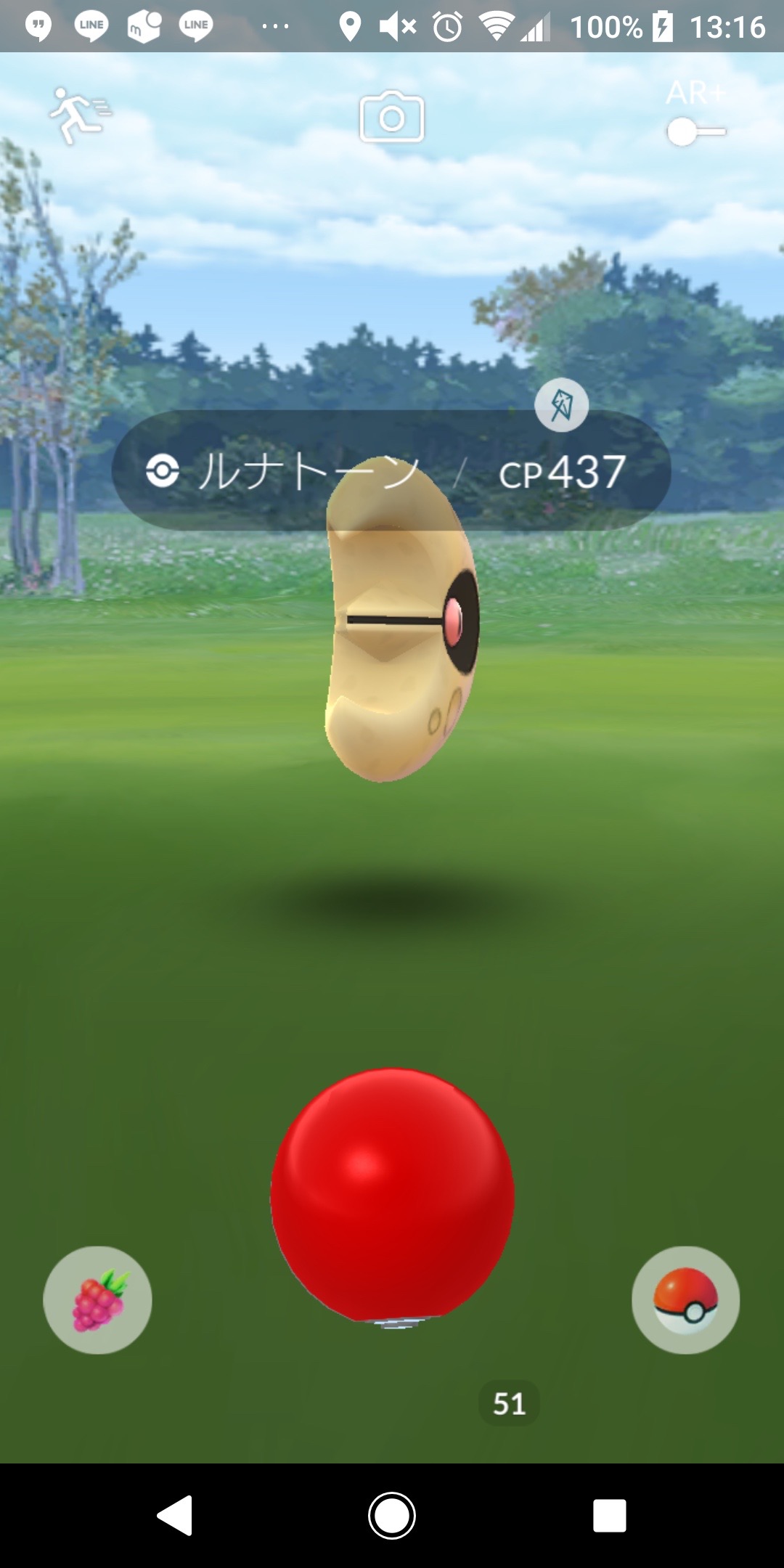Open recent apps from the navigation bar
Viewport: 784px width, 1568px height.
click(609, 1515)
